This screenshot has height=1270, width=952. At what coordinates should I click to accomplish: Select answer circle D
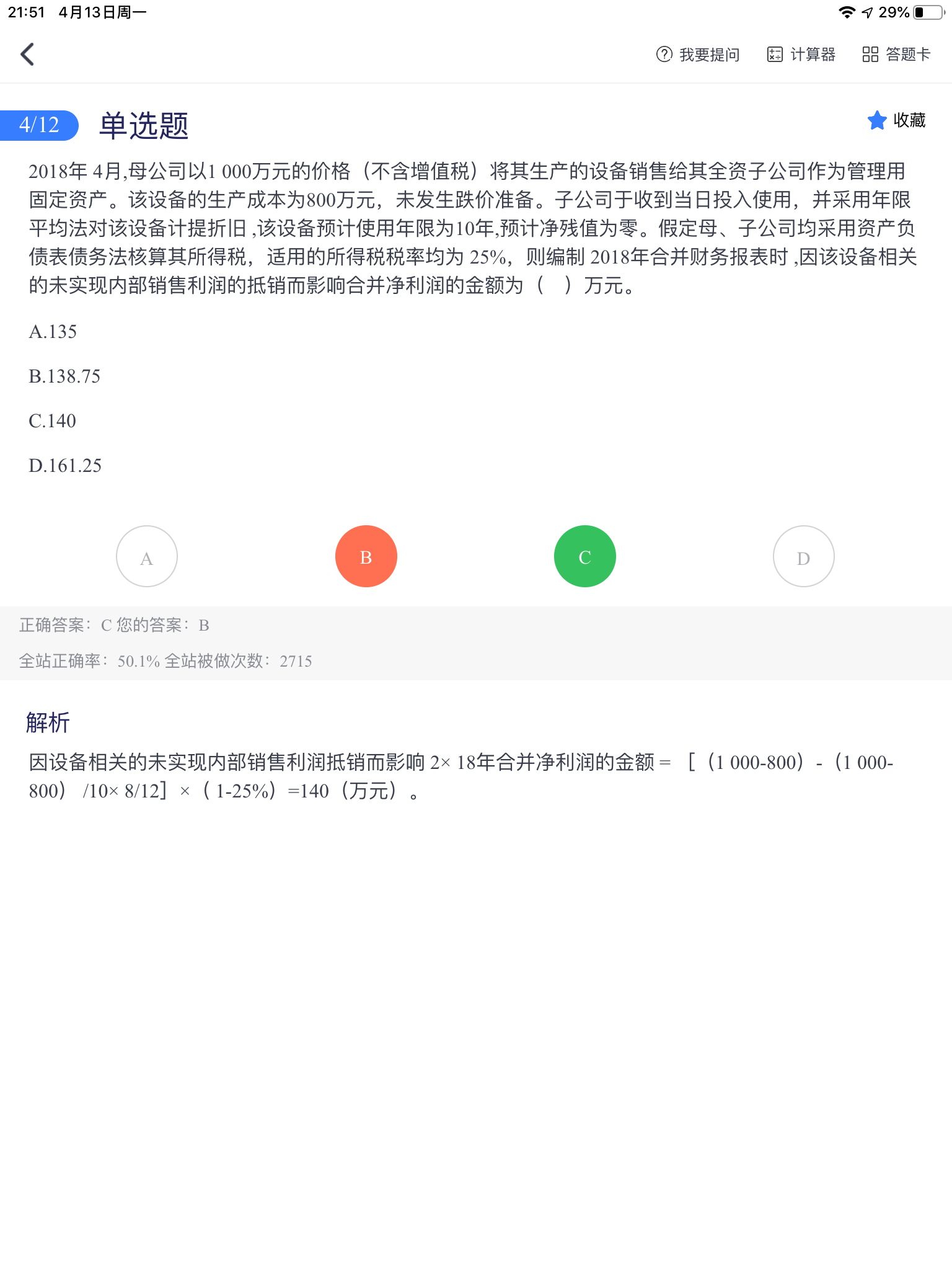[803, 557]
